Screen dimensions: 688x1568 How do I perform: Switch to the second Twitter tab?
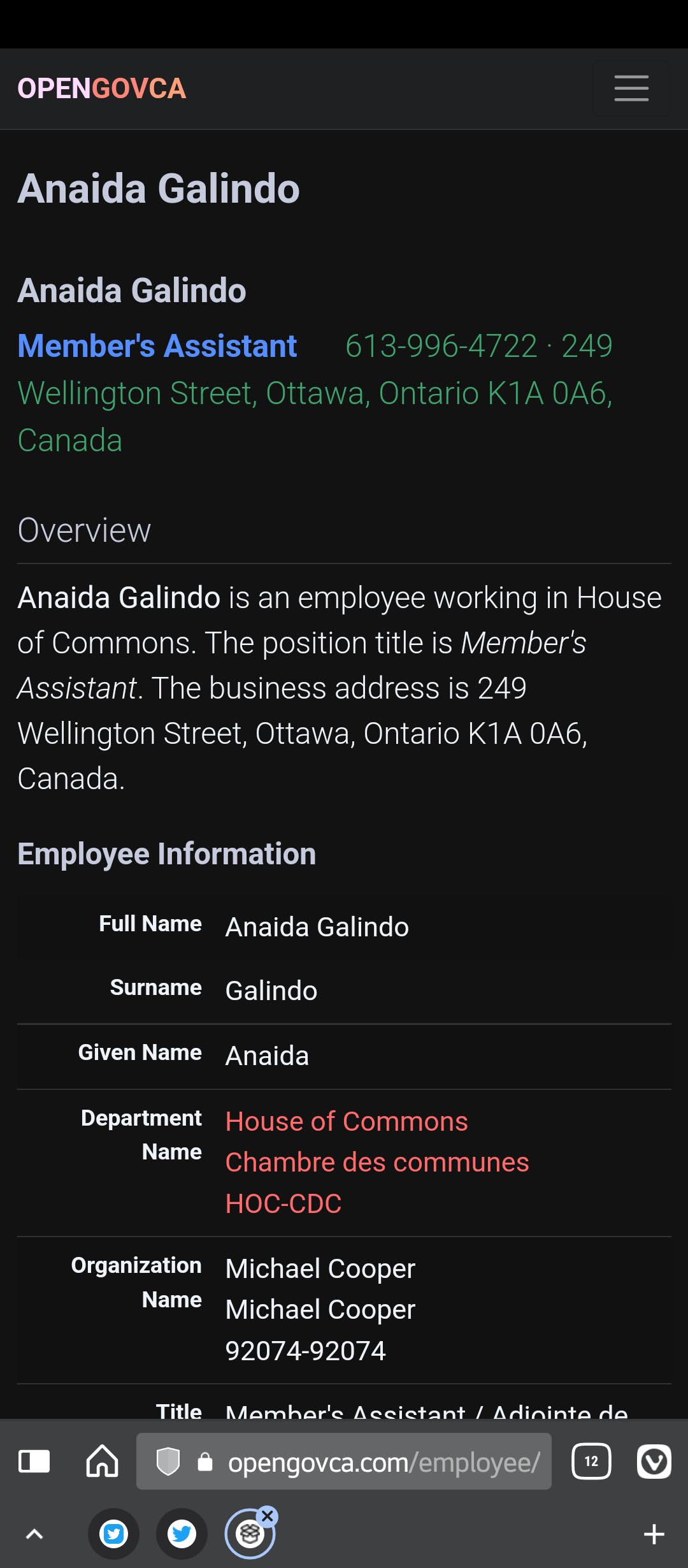coord(182,1534)
